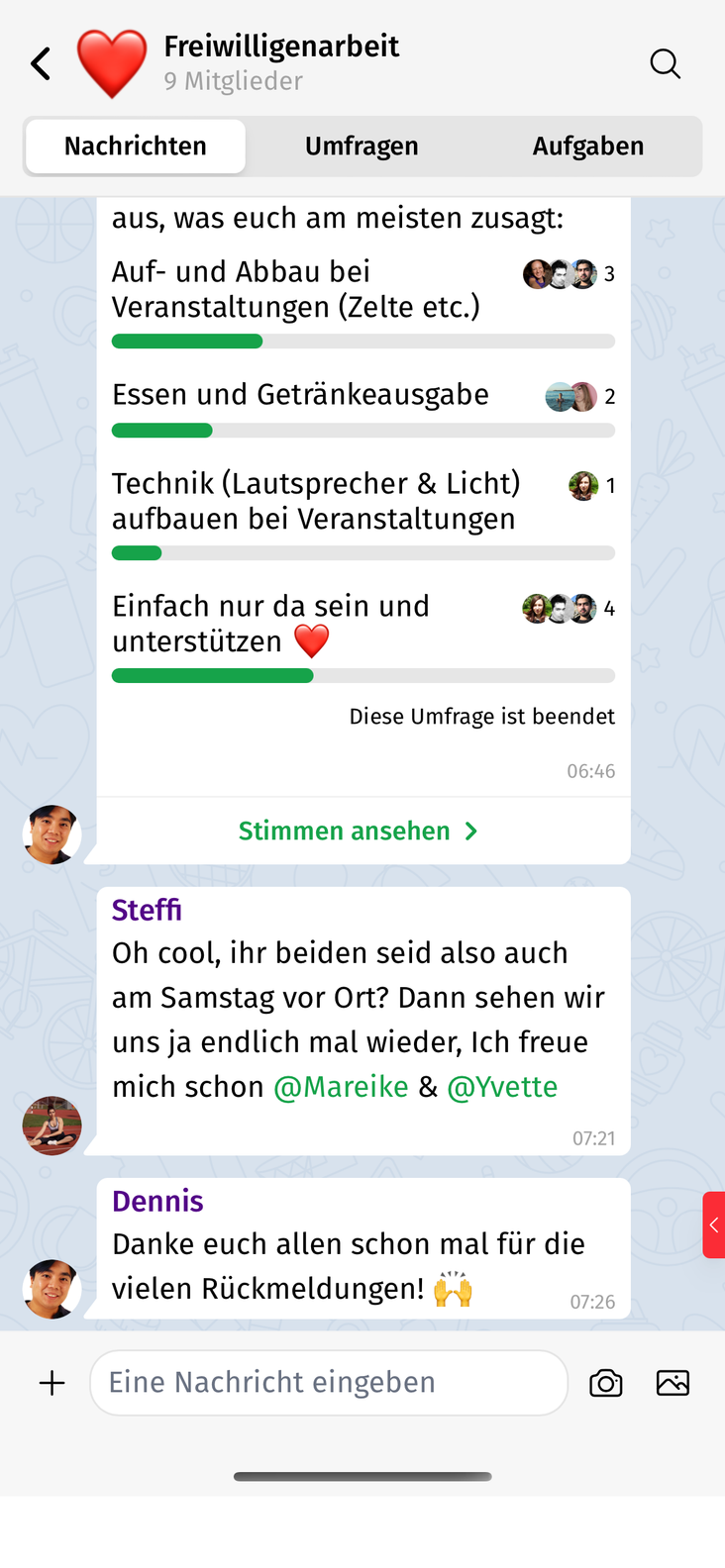725x1568 pixels.
Task: Open the image gallery picker
Action: (673, 1383)
